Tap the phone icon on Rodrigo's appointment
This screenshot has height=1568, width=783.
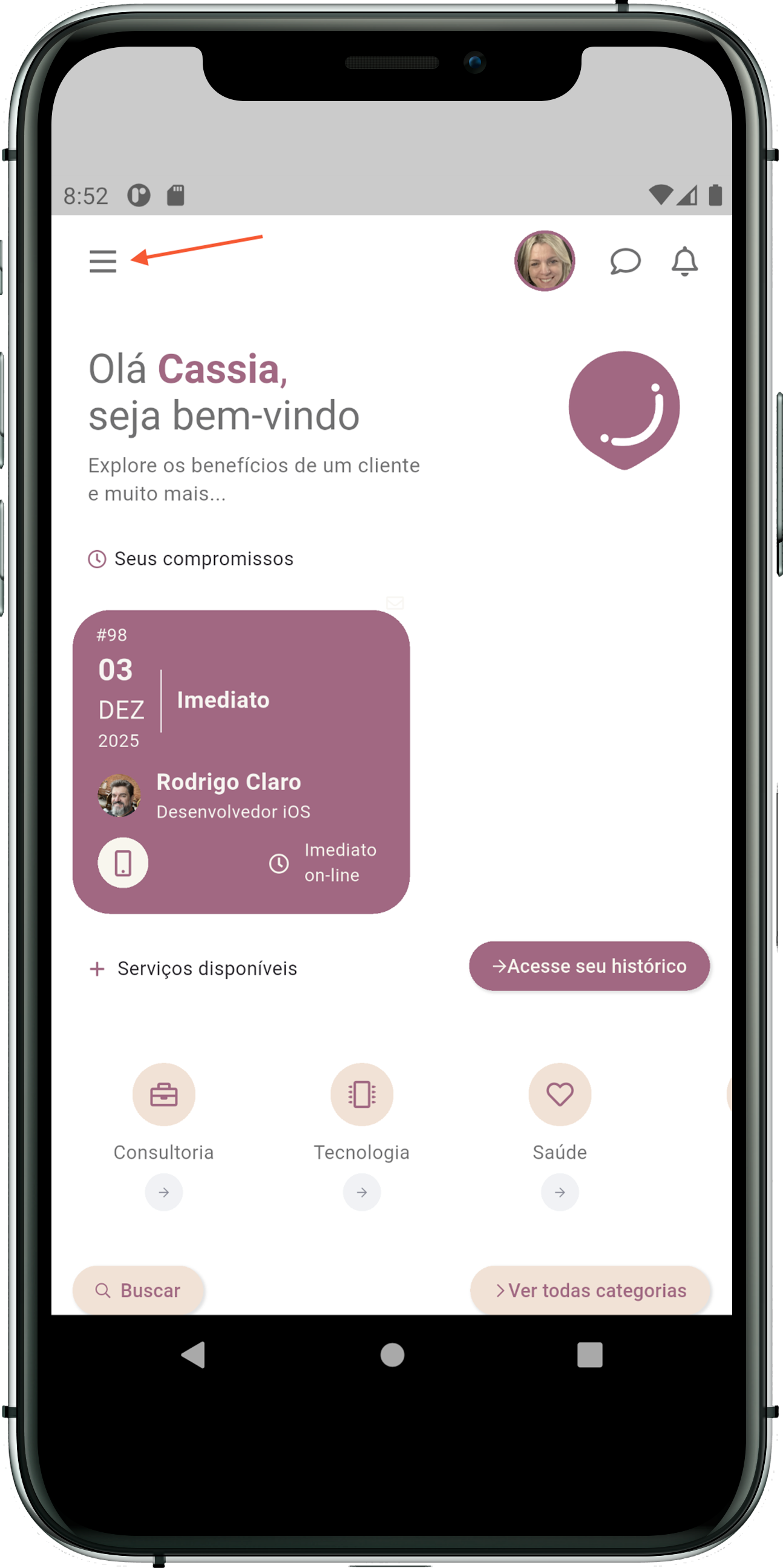tap(123, 863)
